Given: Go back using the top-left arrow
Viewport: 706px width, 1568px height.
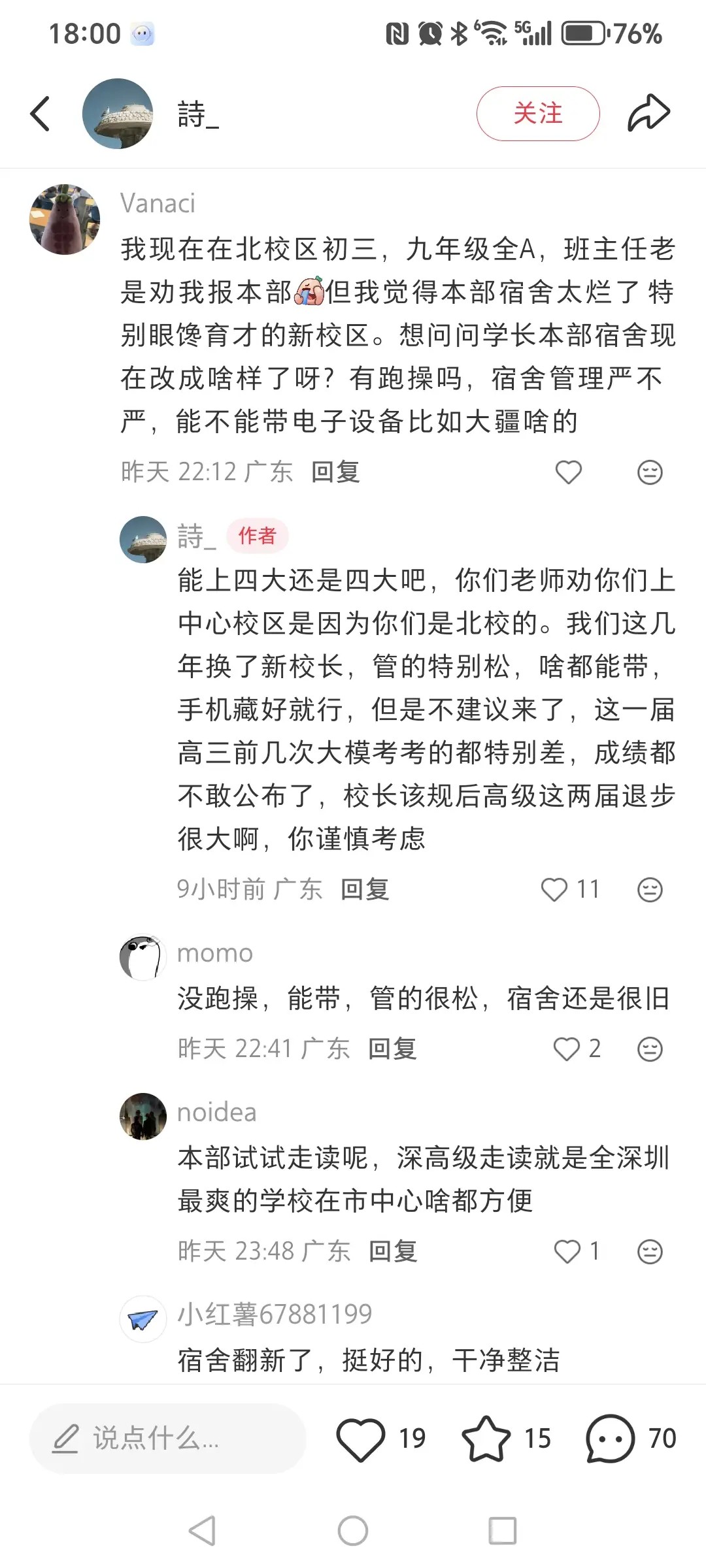Looking at the screenshot, I should pos(40,114).
